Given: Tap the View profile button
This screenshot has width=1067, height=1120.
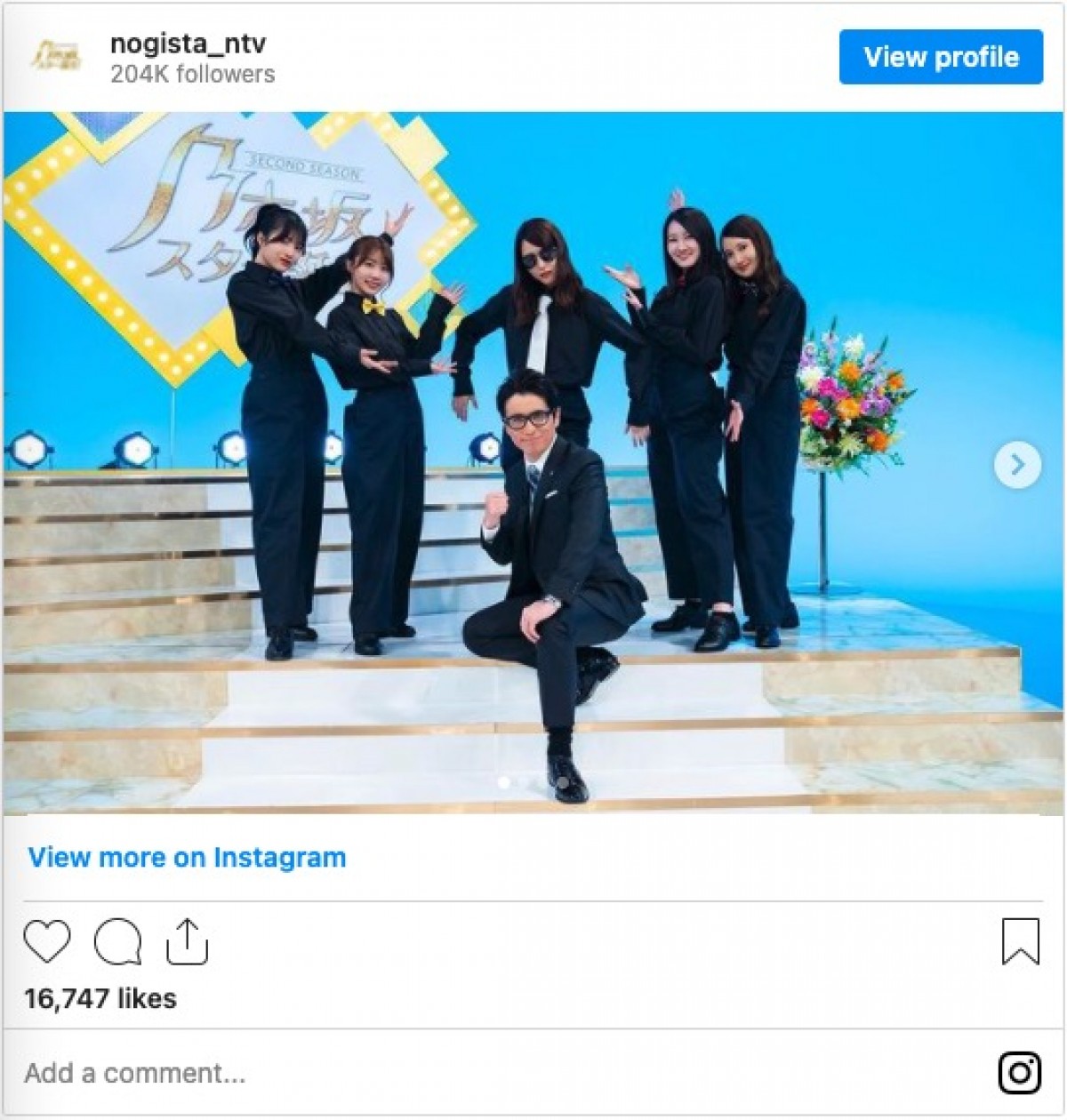Looking at the screenshot, I should [x=941, y=57].
